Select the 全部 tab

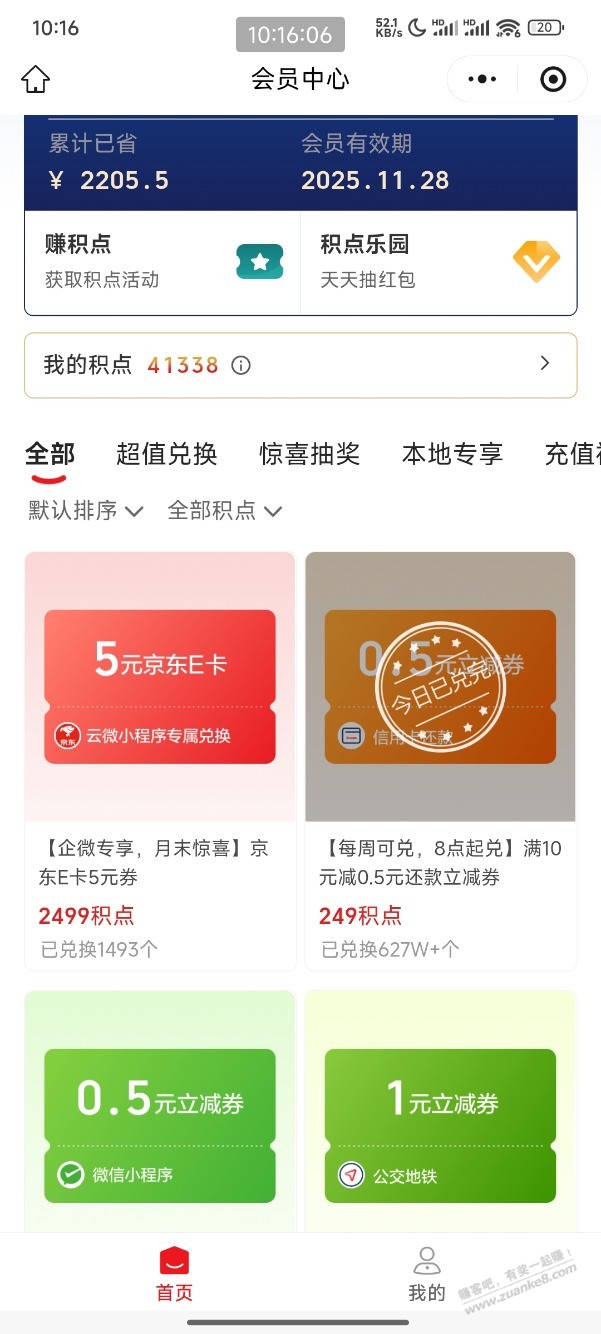50,454
